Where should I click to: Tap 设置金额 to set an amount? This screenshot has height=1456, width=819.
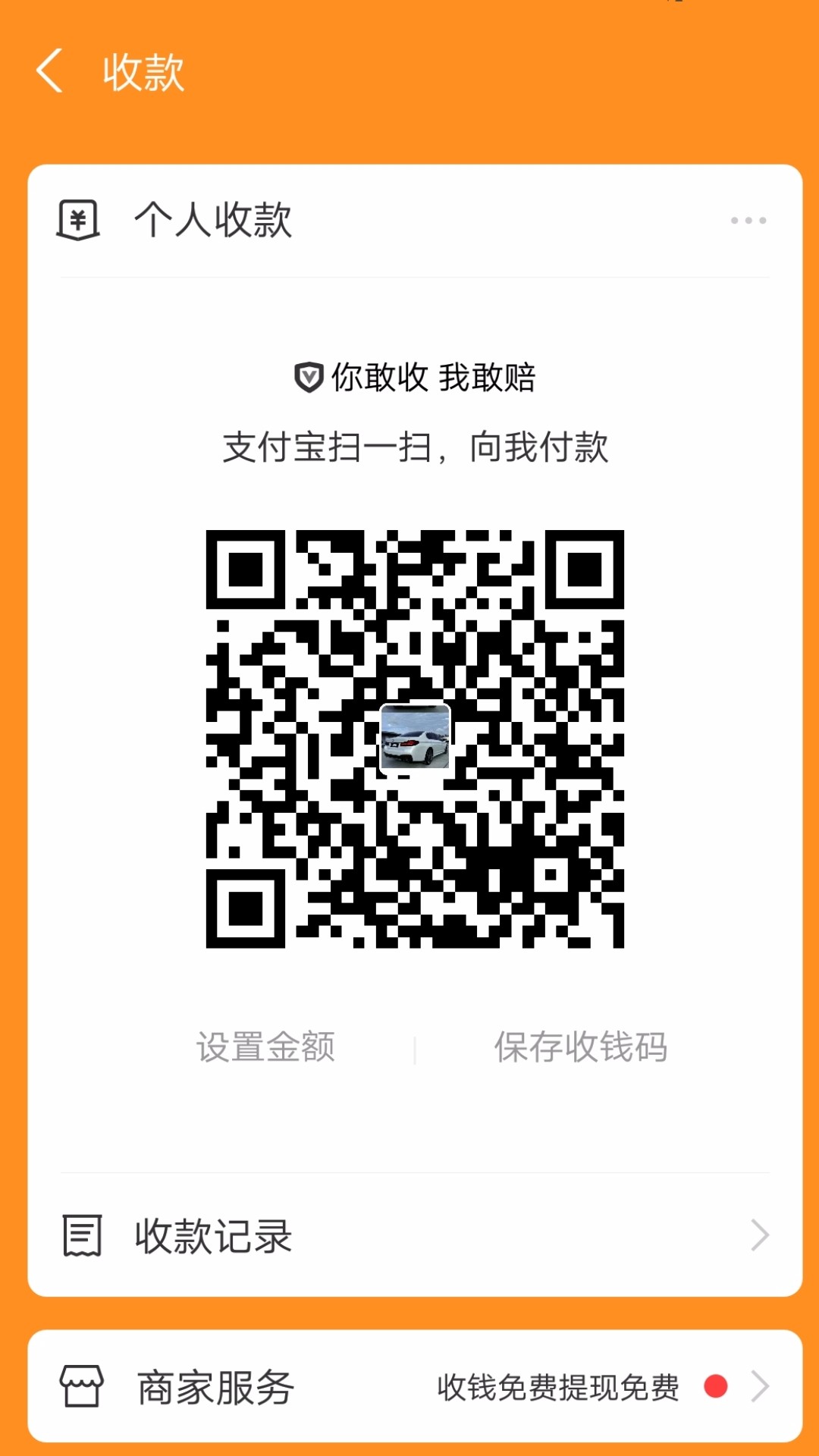pos(265,1047)
